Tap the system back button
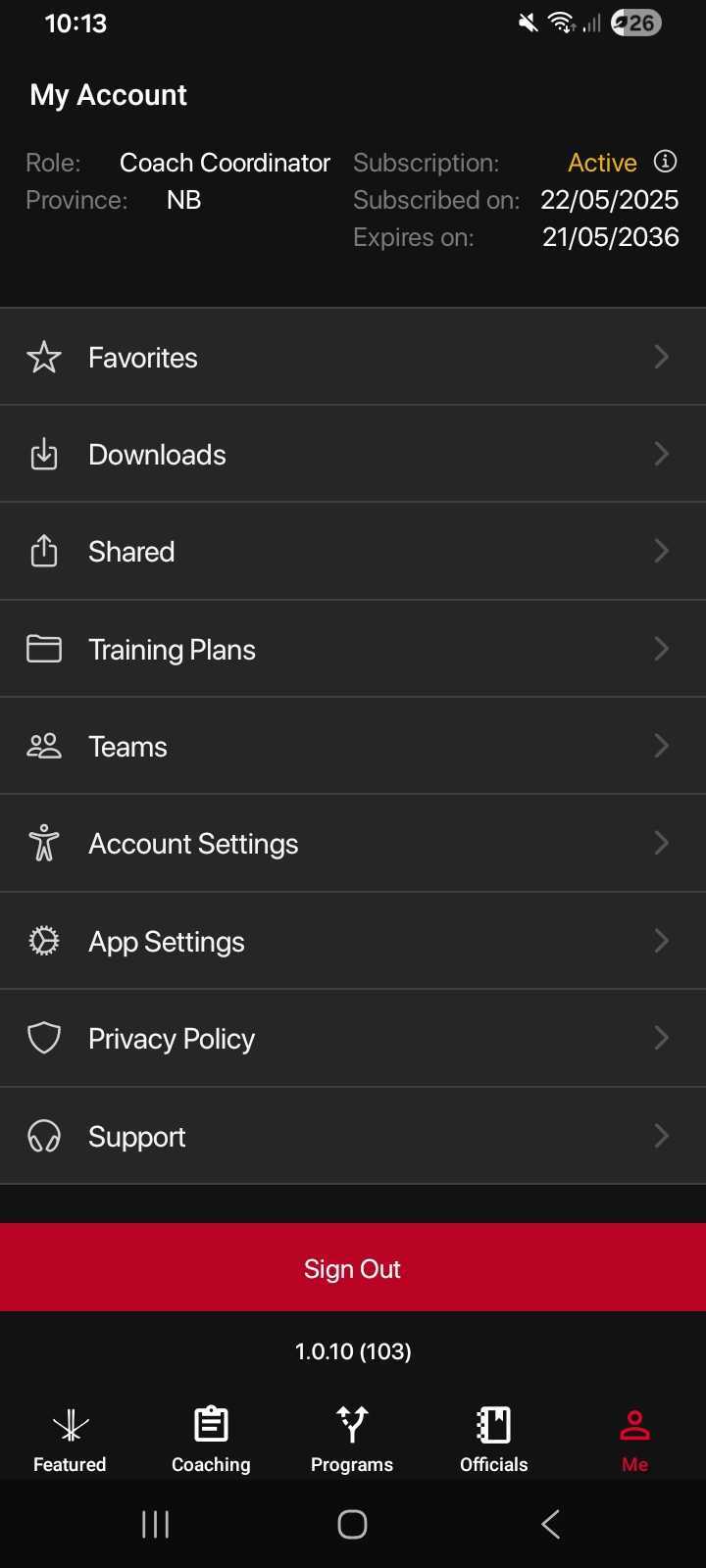 click(x=551, y=1524)
